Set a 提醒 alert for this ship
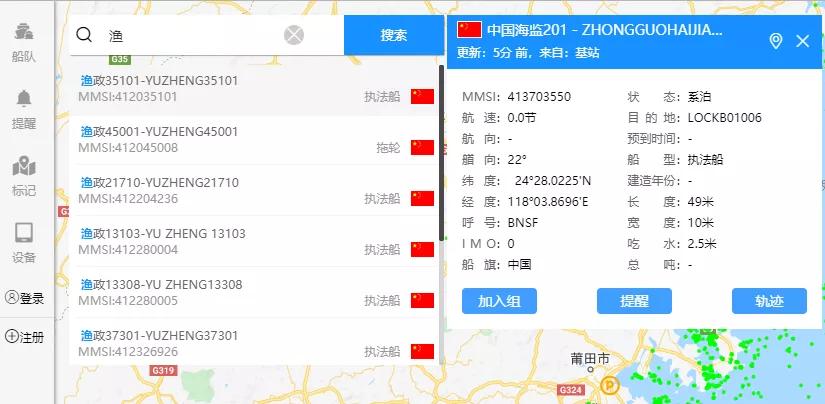The height and width of the screenshot is (404, 825). coord(634,301)
